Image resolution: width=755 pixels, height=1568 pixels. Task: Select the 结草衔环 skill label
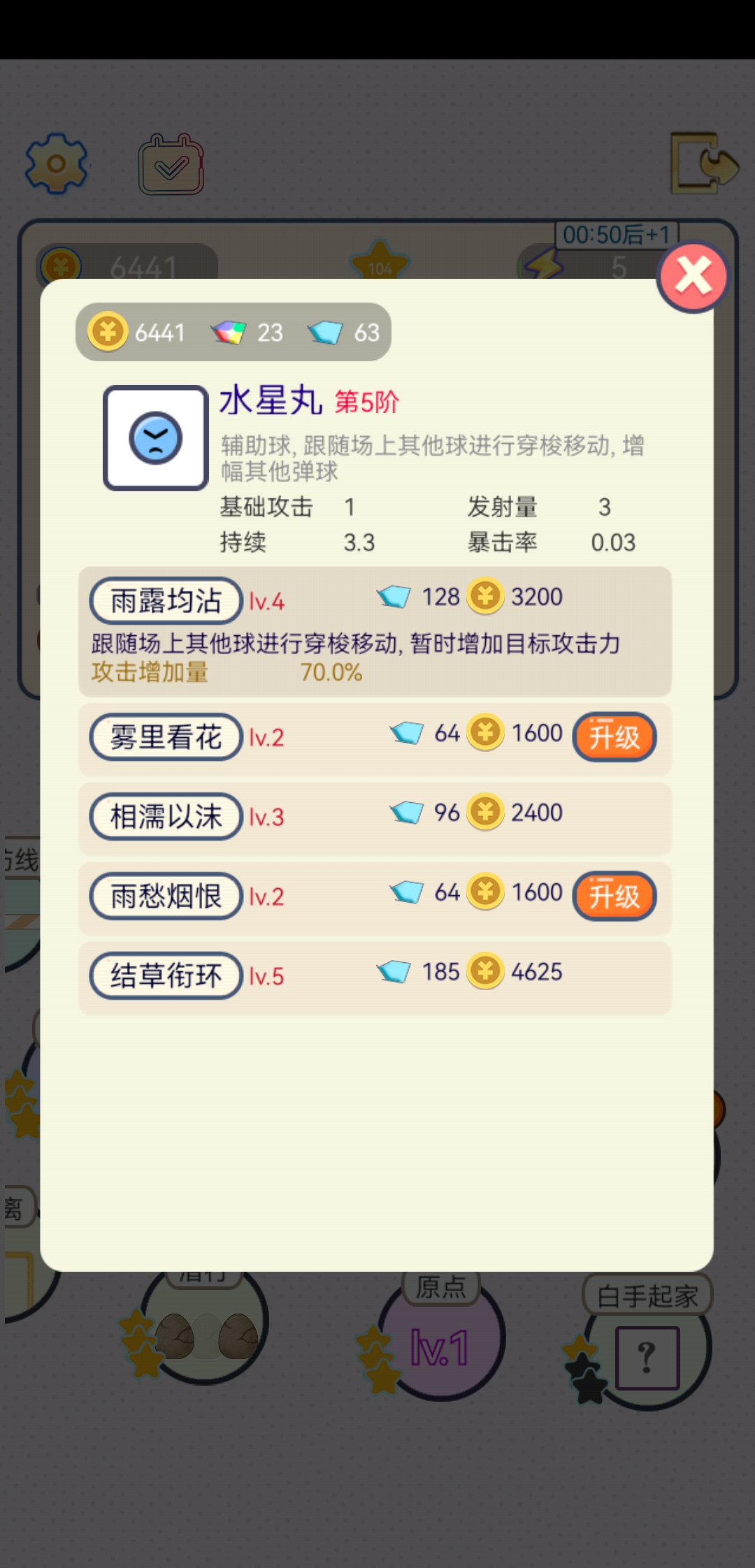pyautogui.click(x=165, y=975)
